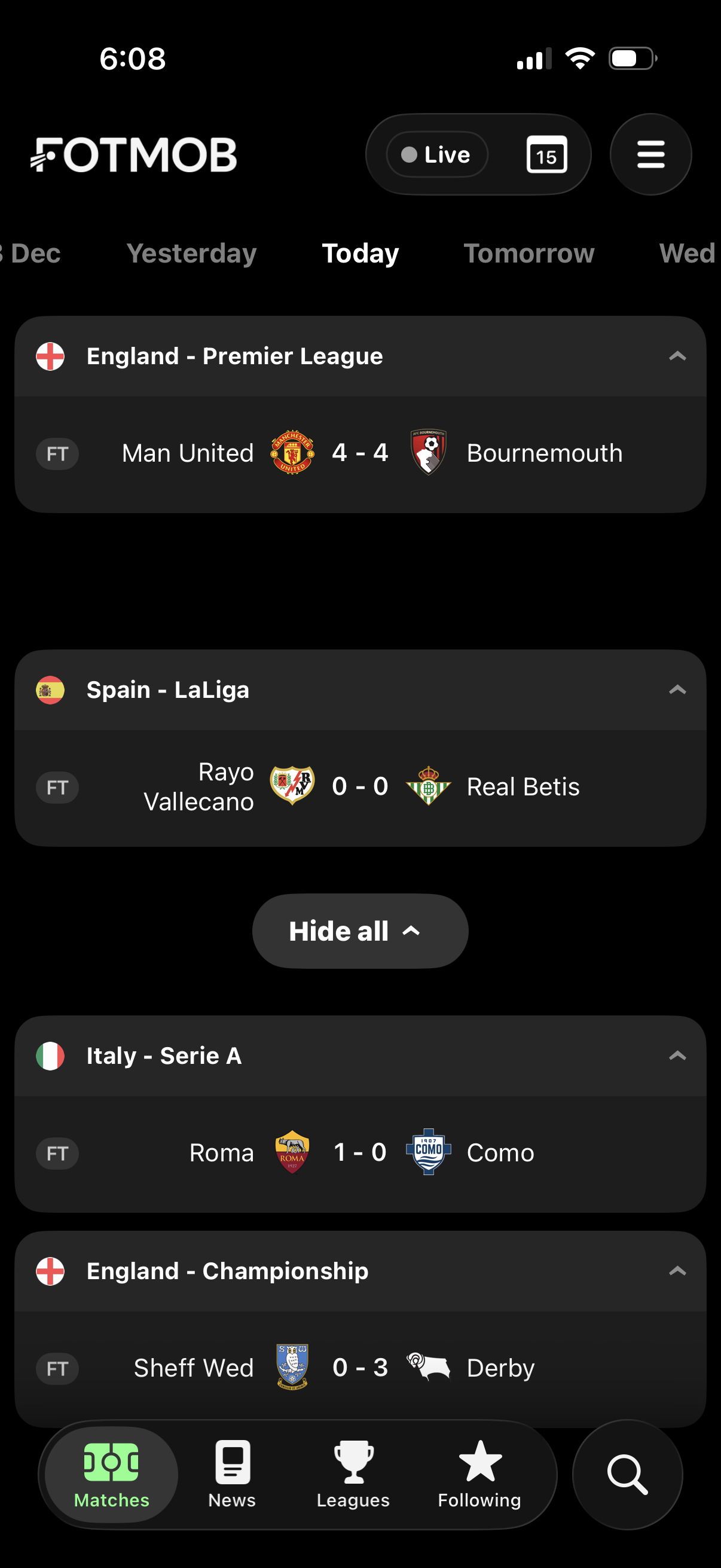Open the hamburger menu

tap(650, 155)
